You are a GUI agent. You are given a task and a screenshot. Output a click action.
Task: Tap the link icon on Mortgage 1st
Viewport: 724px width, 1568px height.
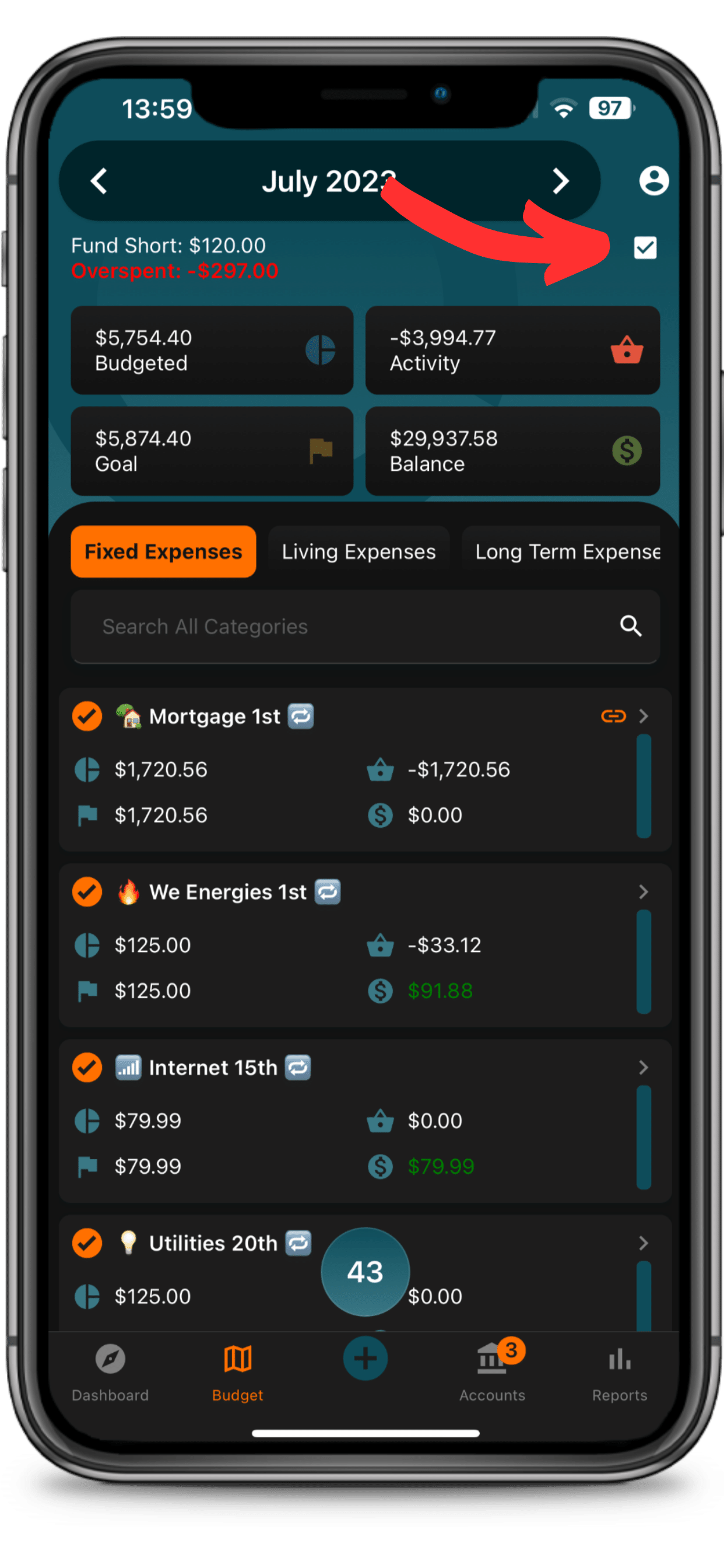[613, 716]
